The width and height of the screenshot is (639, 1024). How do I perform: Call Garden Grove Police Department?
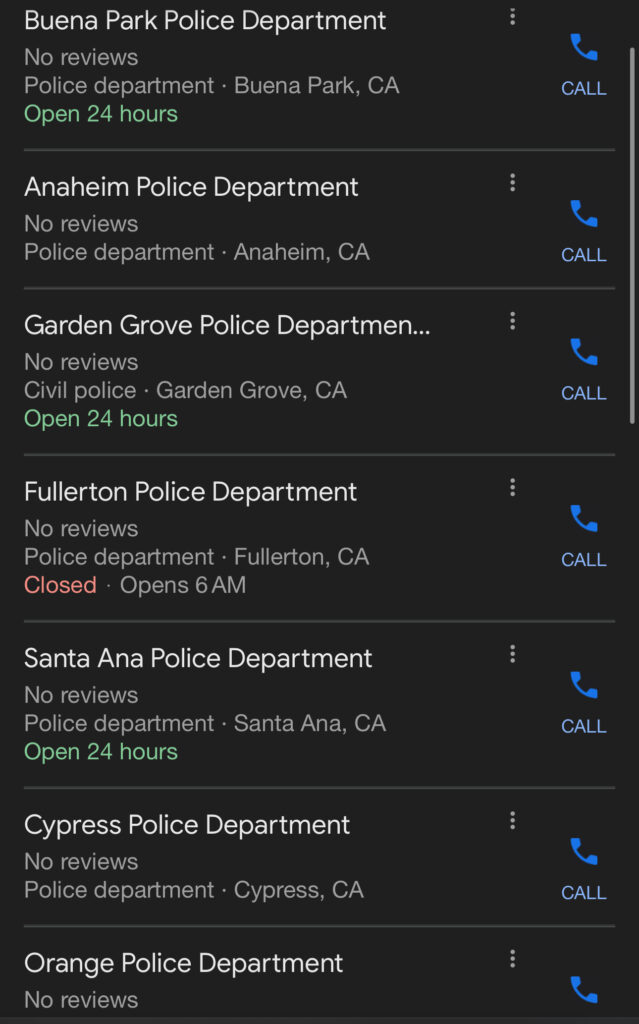point(583,370)
